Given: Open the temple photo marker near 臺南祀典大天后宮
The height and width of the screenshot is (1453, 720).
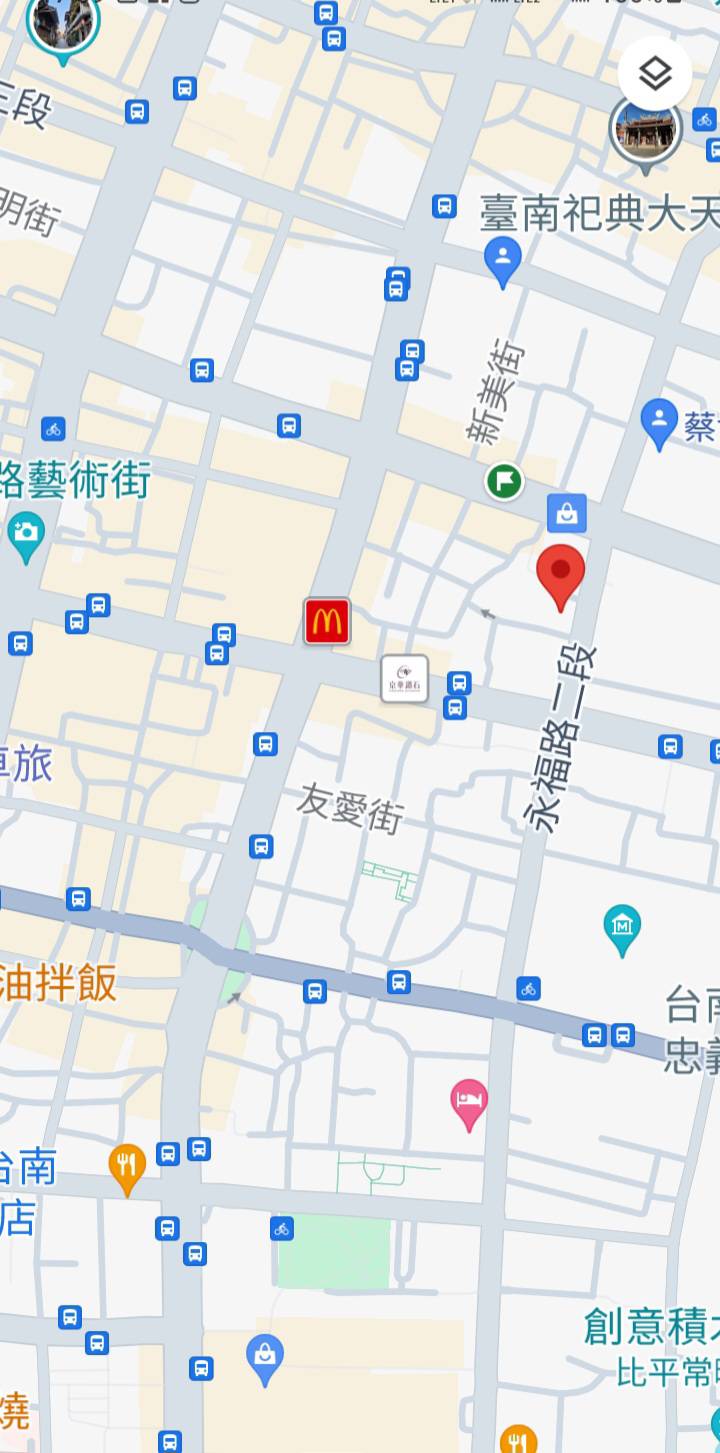Looking at the screenshot, I should click(645, 130).
